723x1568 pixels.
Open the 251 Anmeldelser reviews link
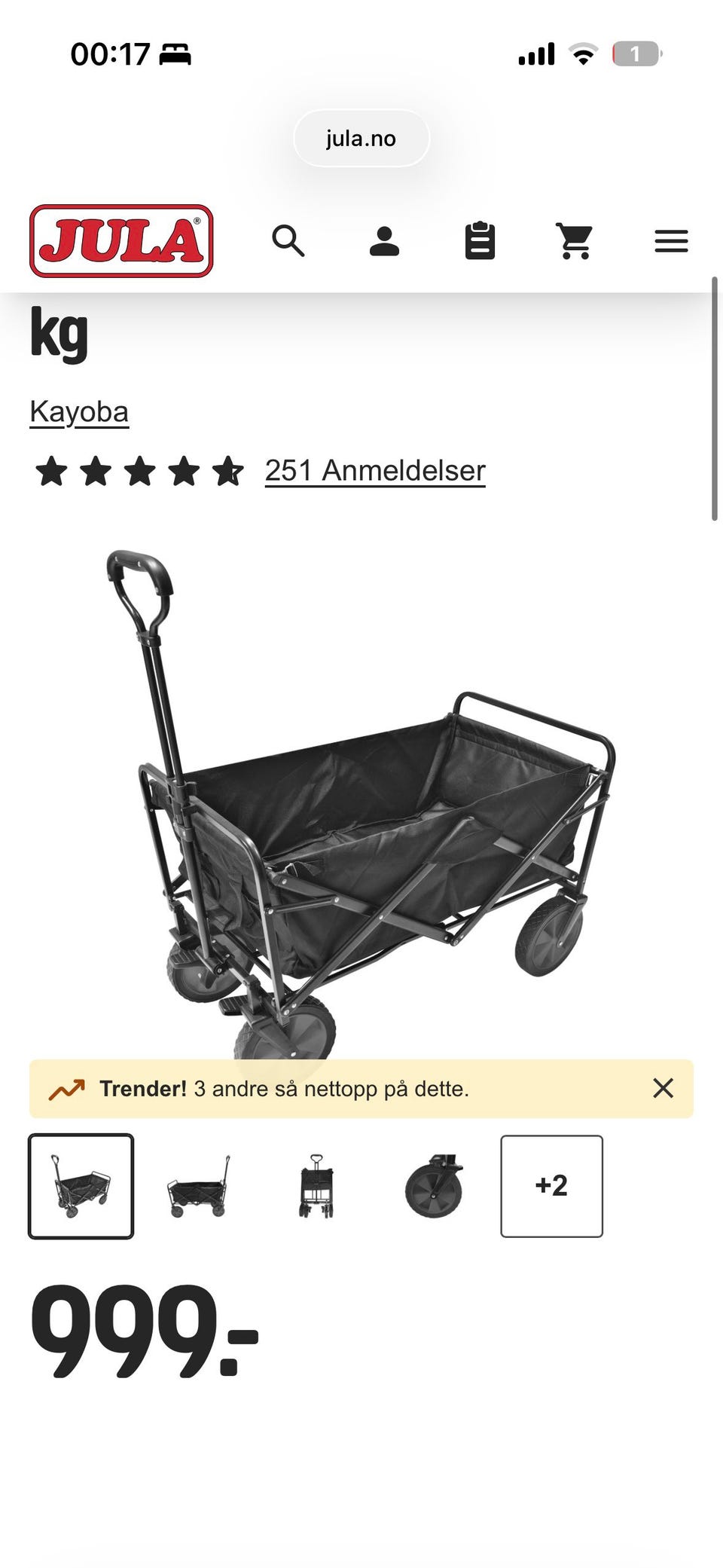coord(374,471)
